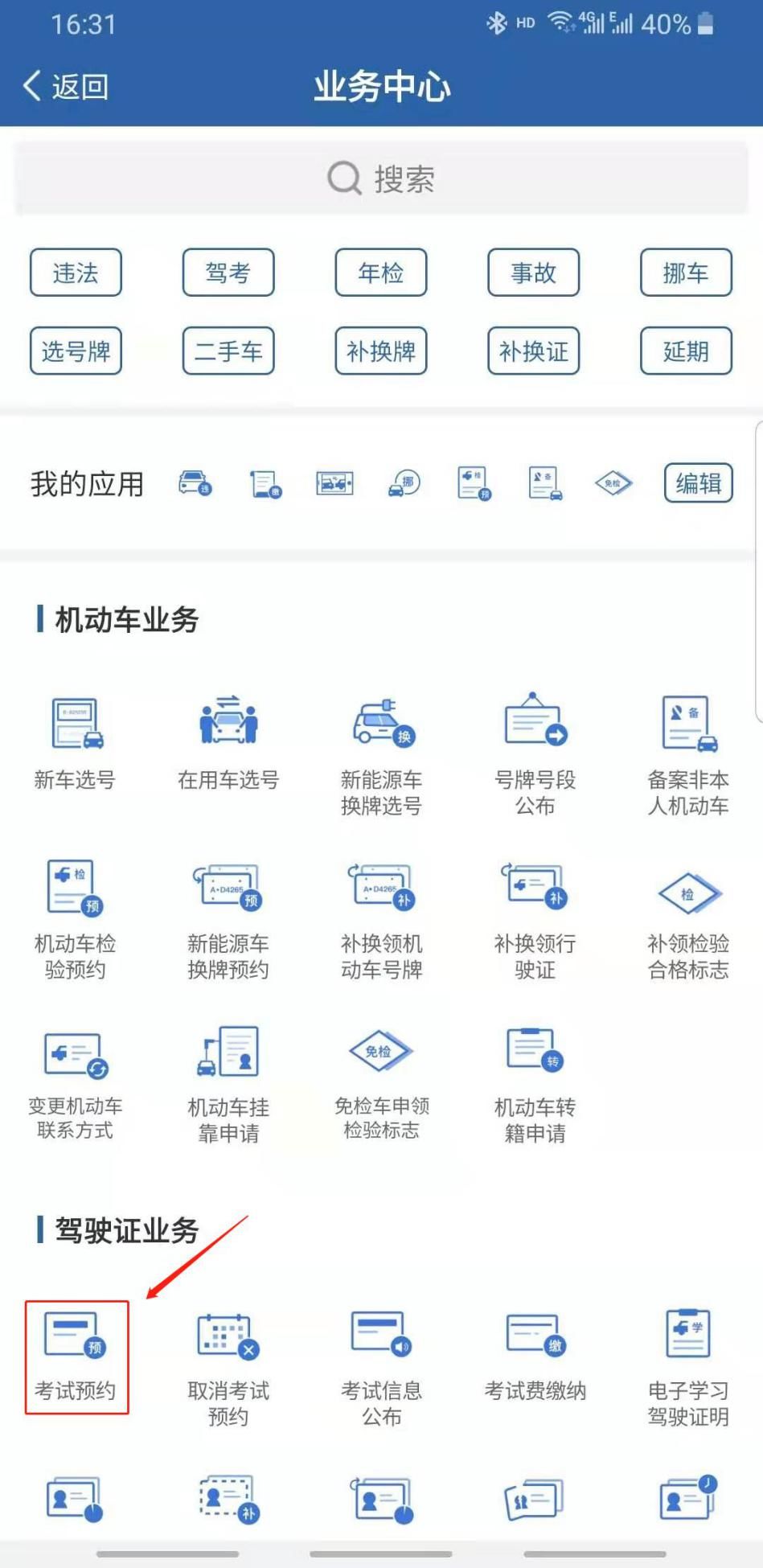Open 新能源车换牌选号 icon
Viewport: 763px width, 1568px height.
coord(381,728)
